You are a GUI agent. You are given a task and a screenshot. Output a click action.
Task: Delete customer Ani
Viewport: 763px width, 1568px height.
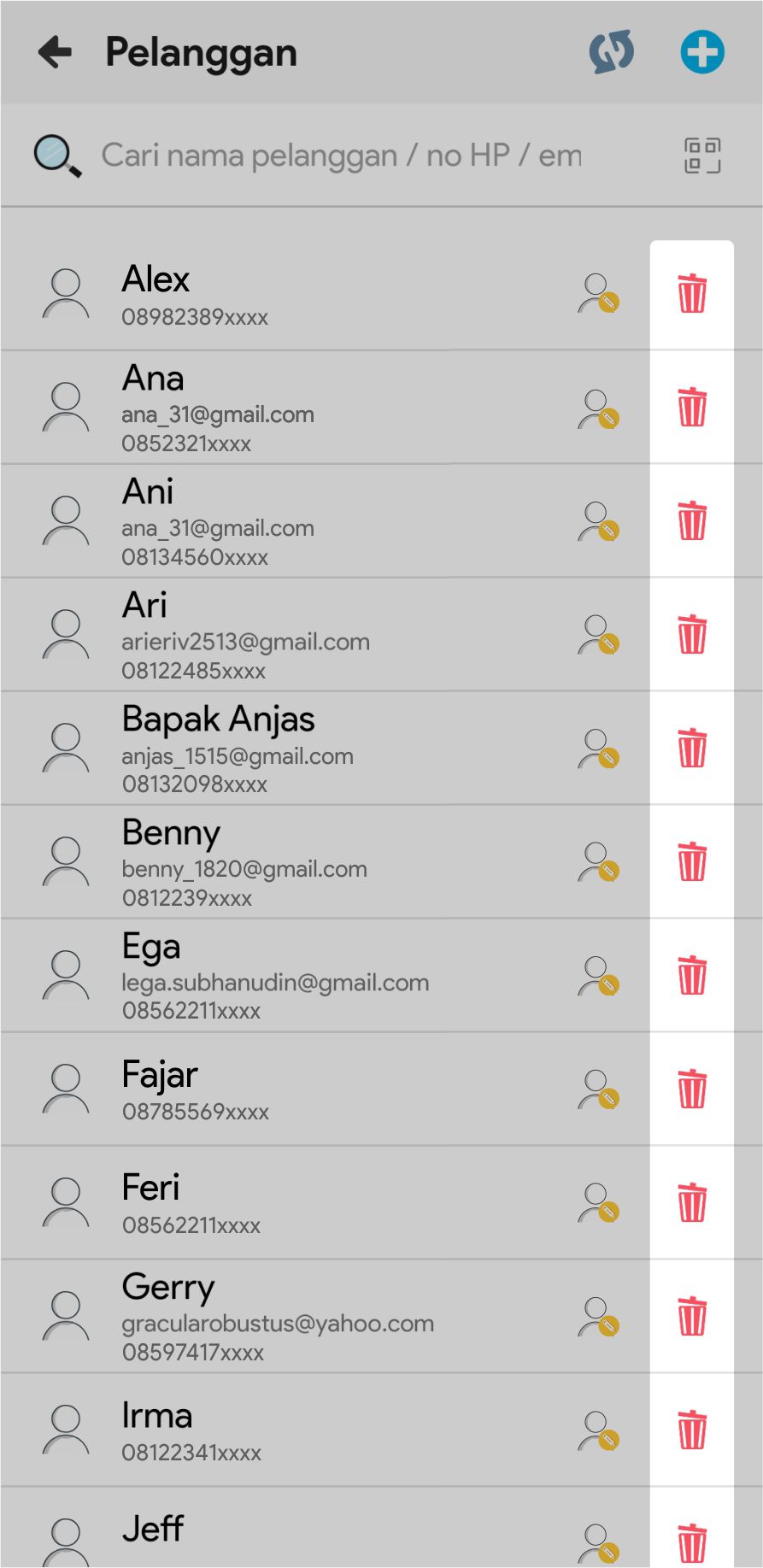pos(692,520)
